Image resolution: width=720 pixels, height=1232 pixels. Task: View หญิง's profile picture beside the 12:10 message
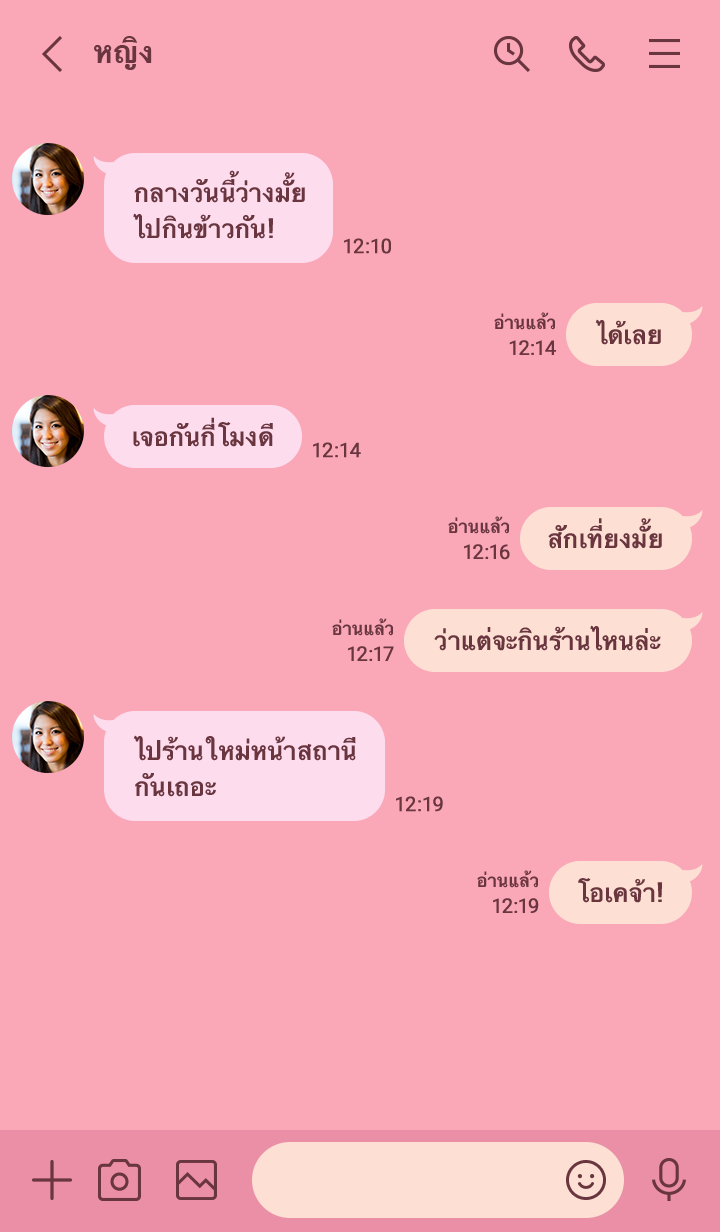pos(48,179)
